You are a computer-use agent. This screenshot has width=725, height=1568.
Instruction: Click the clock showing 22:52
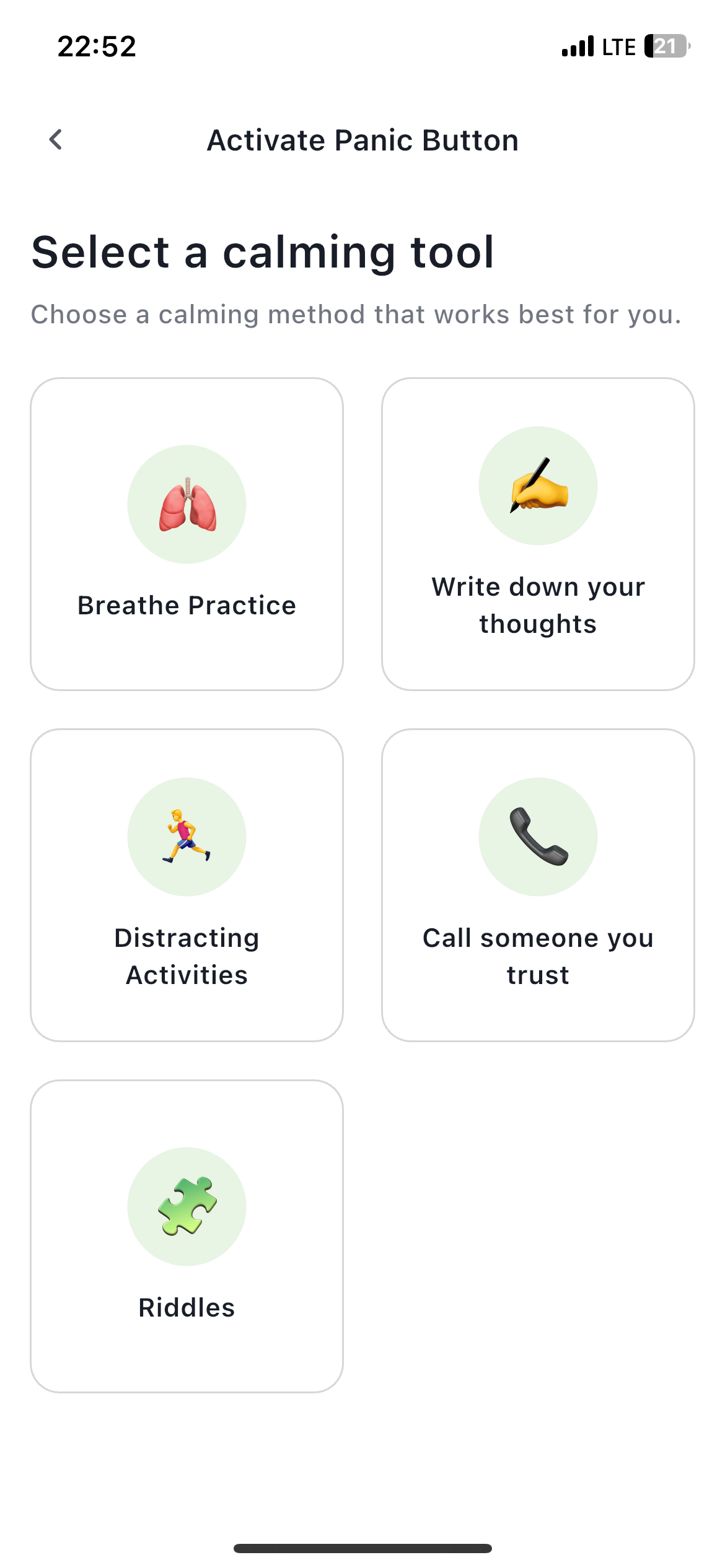click(x=96, y=46)
